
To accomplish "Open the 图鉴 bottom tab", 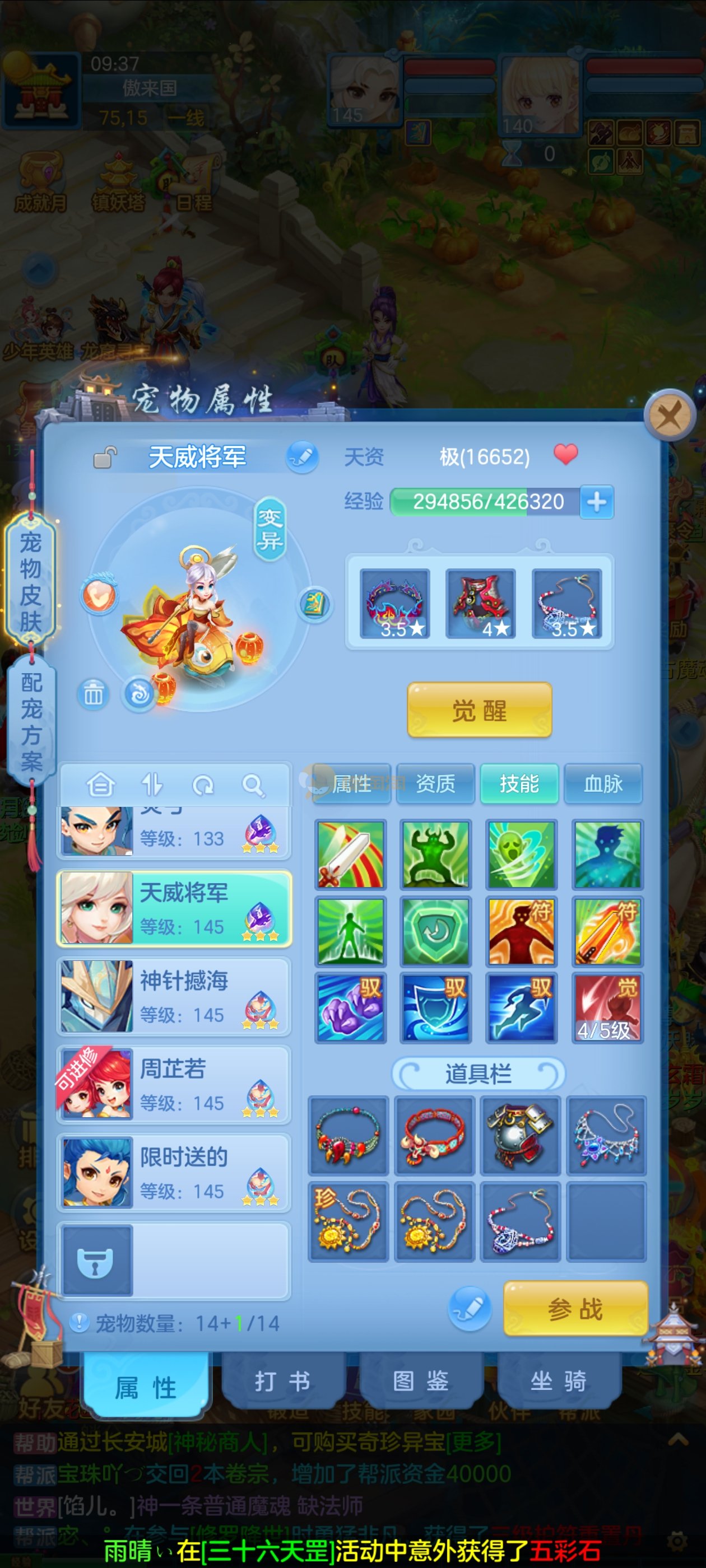I will (421, 1381).
